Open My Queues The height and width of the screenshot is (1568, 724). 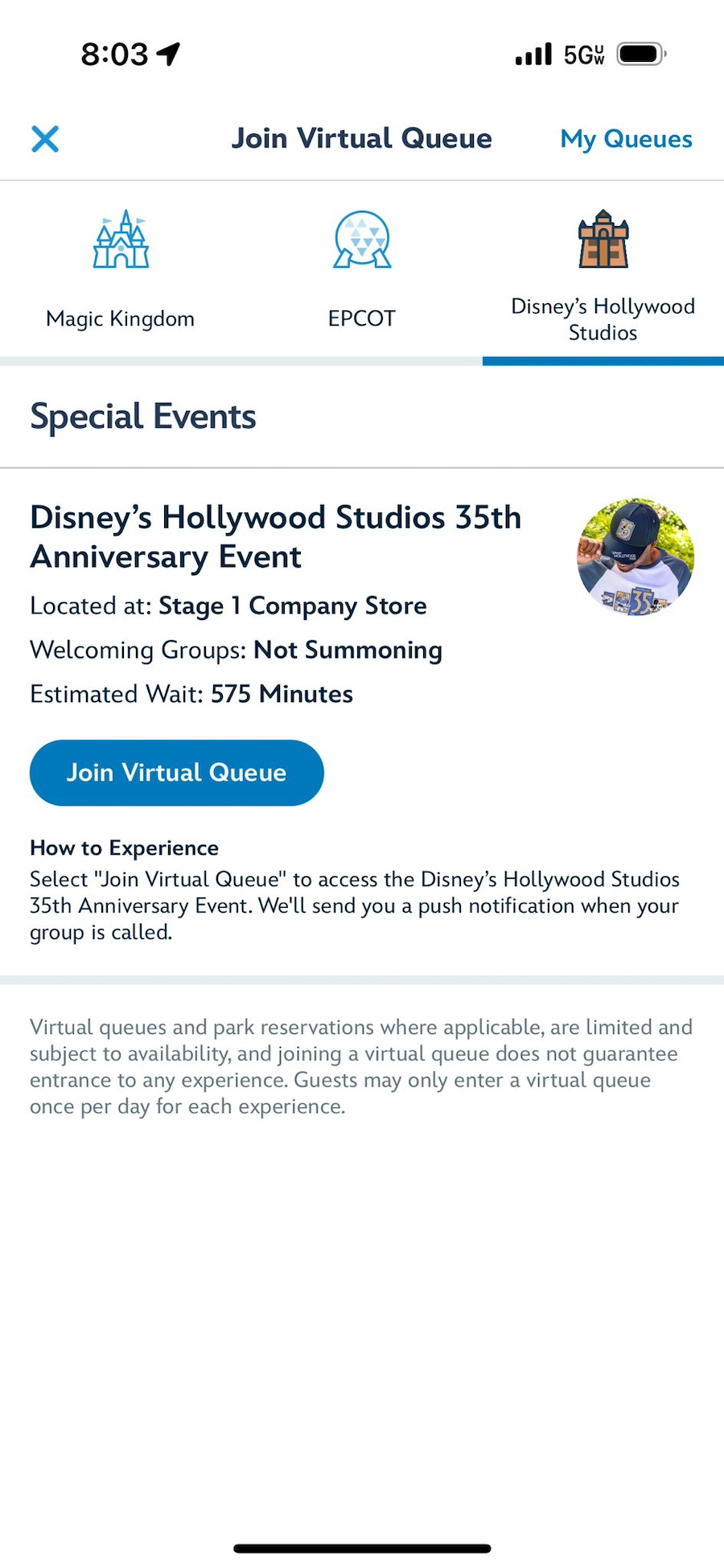coord(626,139)
